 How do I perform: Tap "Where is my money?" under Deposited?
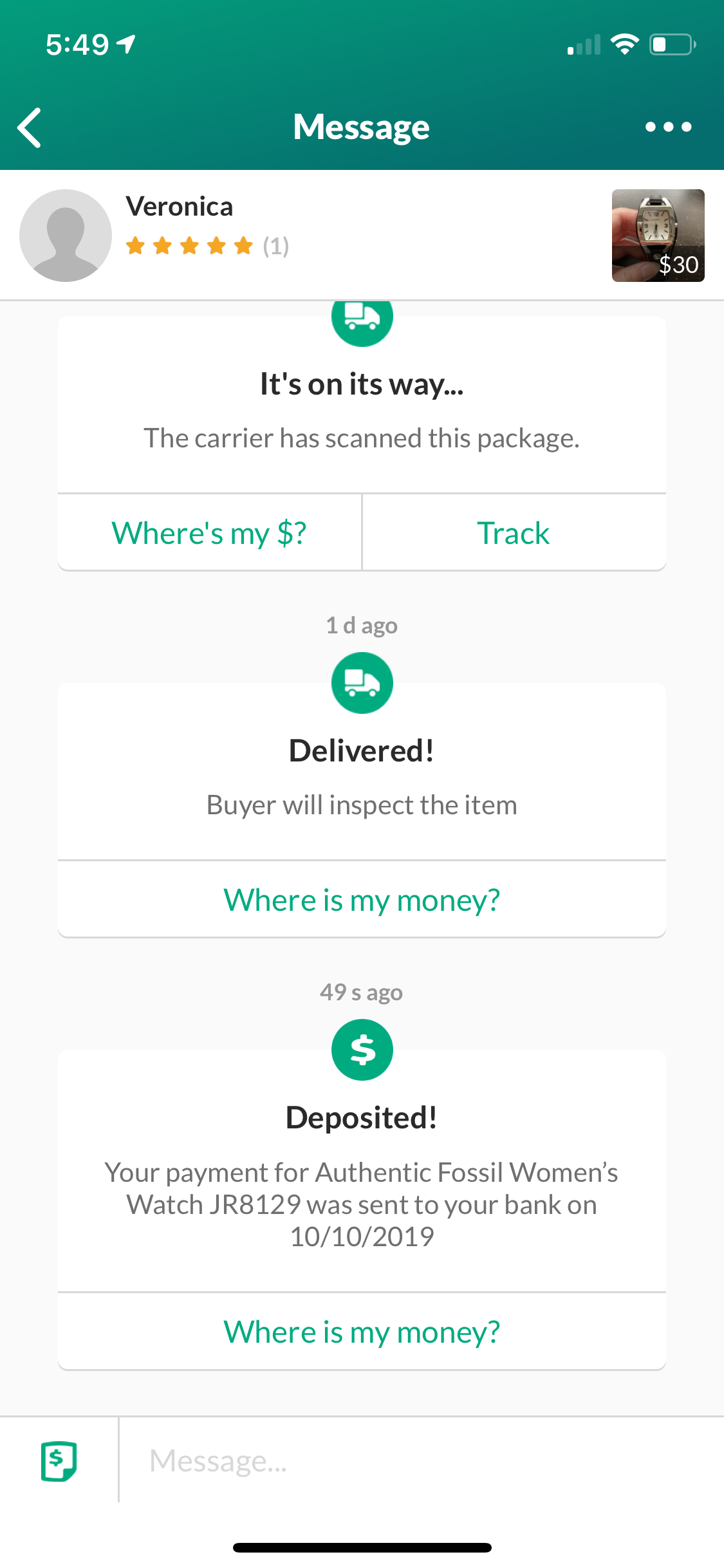362,1332
